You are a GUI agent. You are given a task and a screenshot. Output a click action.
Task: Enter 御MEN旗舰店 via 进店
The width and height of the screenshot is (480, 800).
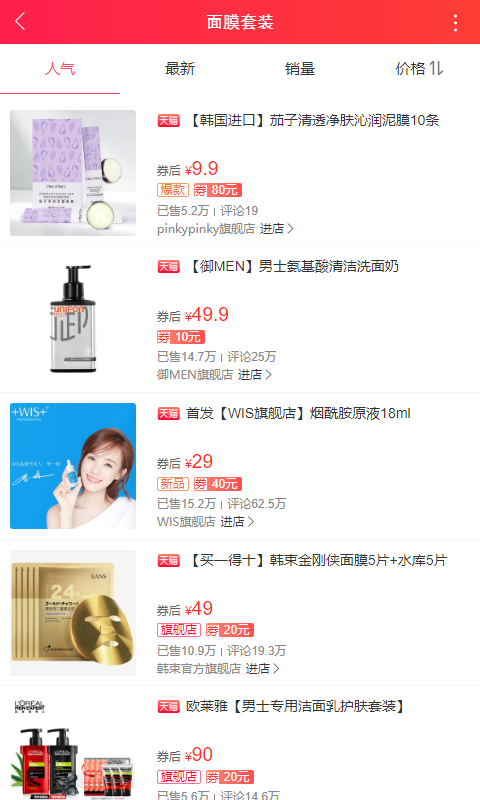coord(254,374)
